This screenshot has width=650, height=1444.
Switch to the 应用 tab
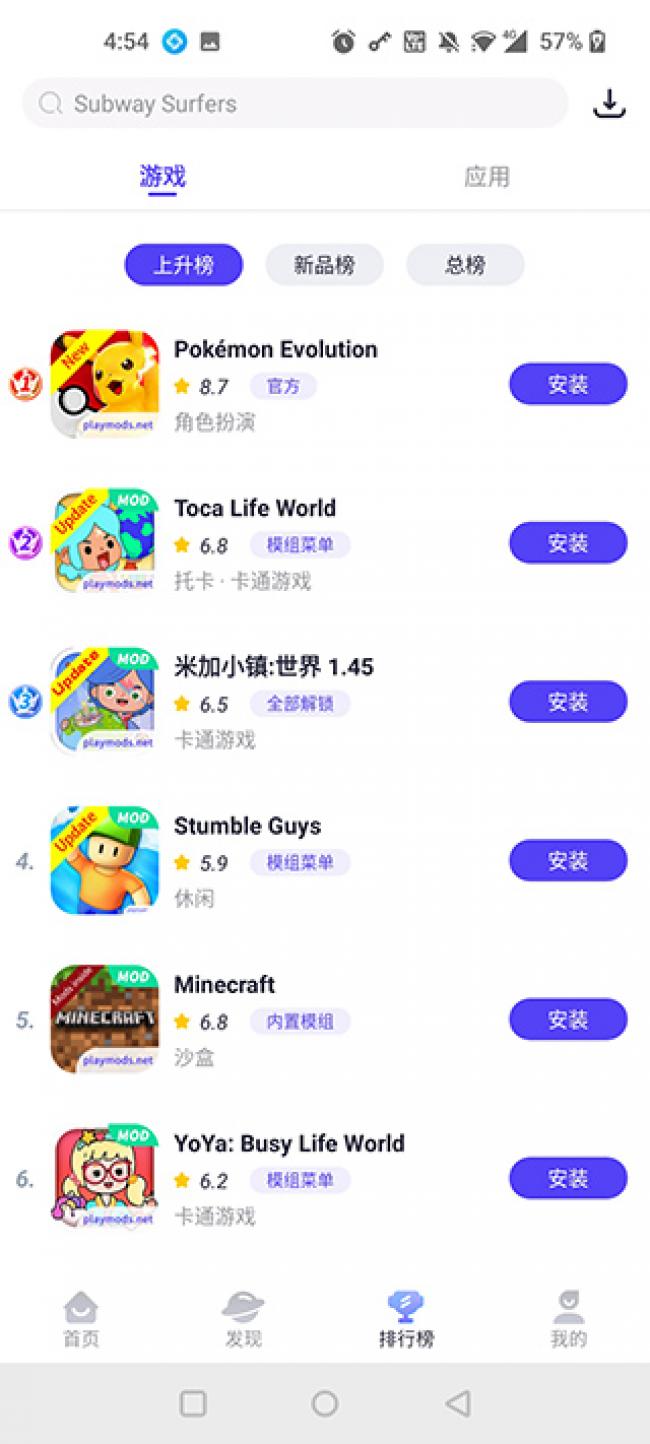(487, 177)
